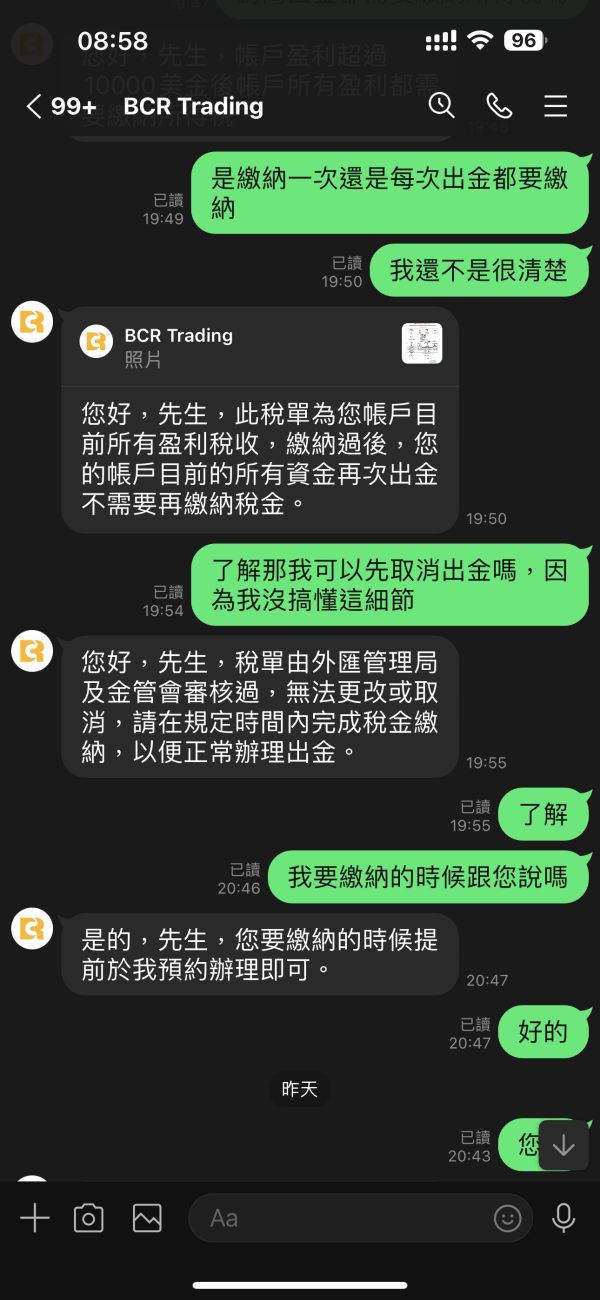This screenshot has width=600, height=1300.
Task: Record a voice message with microphone
Action: 564,1217
